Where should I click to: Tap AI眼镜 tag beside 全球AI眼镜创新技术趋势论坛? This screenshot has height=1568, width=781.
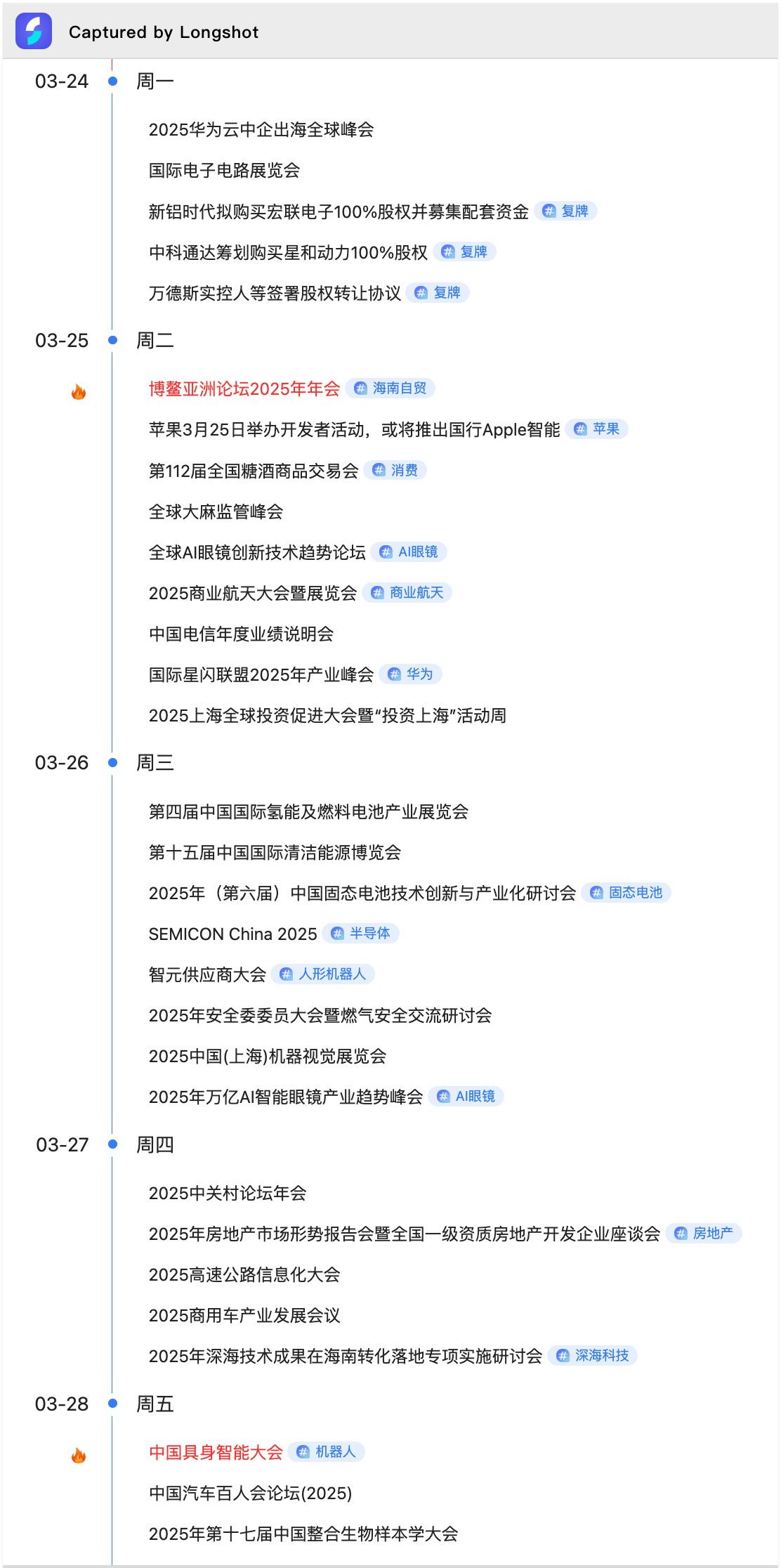tap(409, 552)
